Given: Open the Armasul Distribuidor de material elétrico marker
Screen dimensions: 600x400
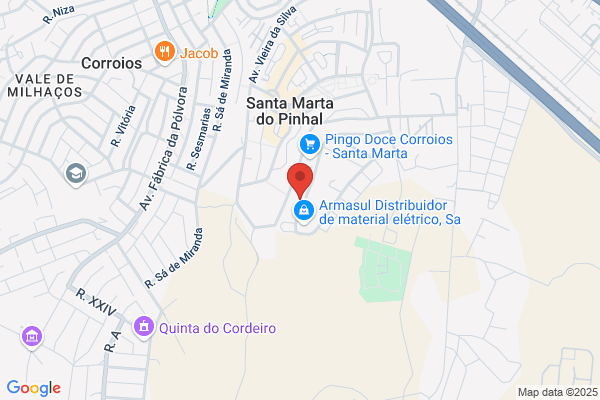Looking at the screenshot, I should (304, 212).
